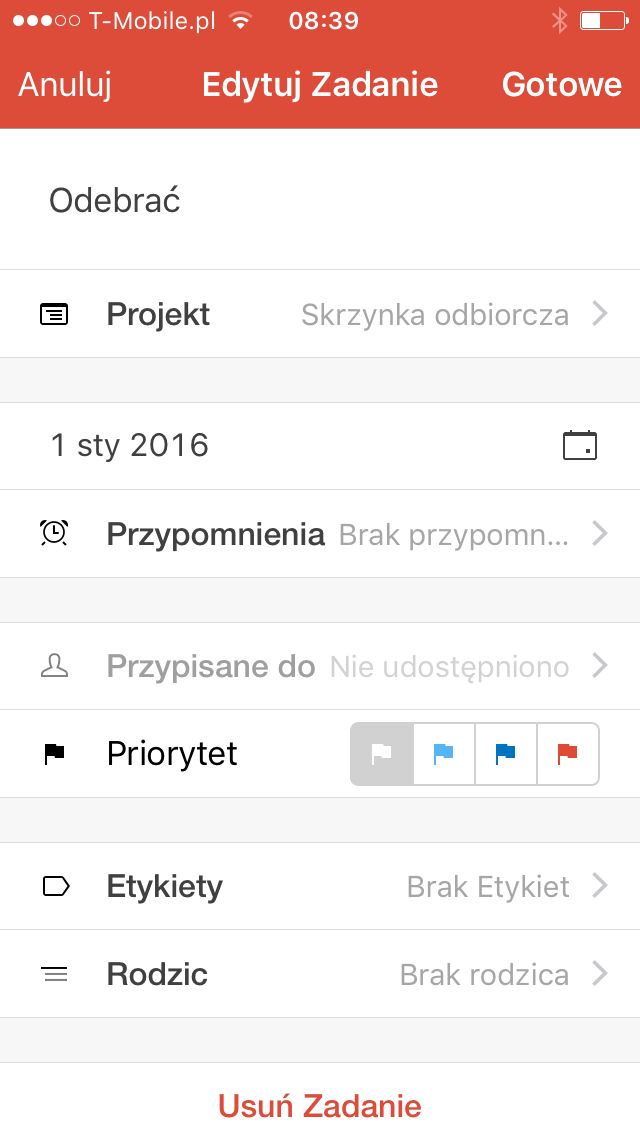640x1136 pixels.
Task: Open Etykiety labels row
Action: [x=320, y=886]
